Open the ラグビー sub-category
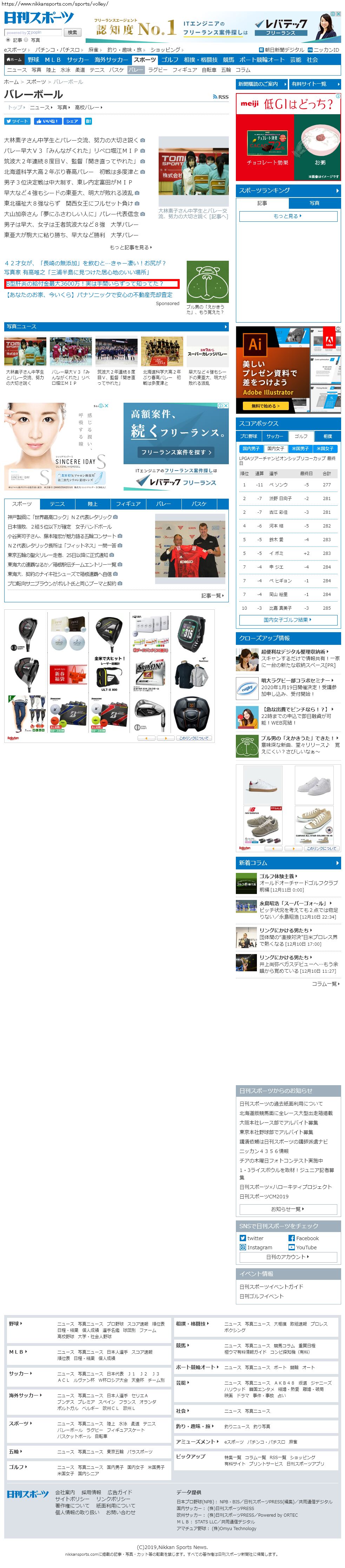The height and width of the screenshot is (1568, 345). pyautogui.click(x=157, y=70)
